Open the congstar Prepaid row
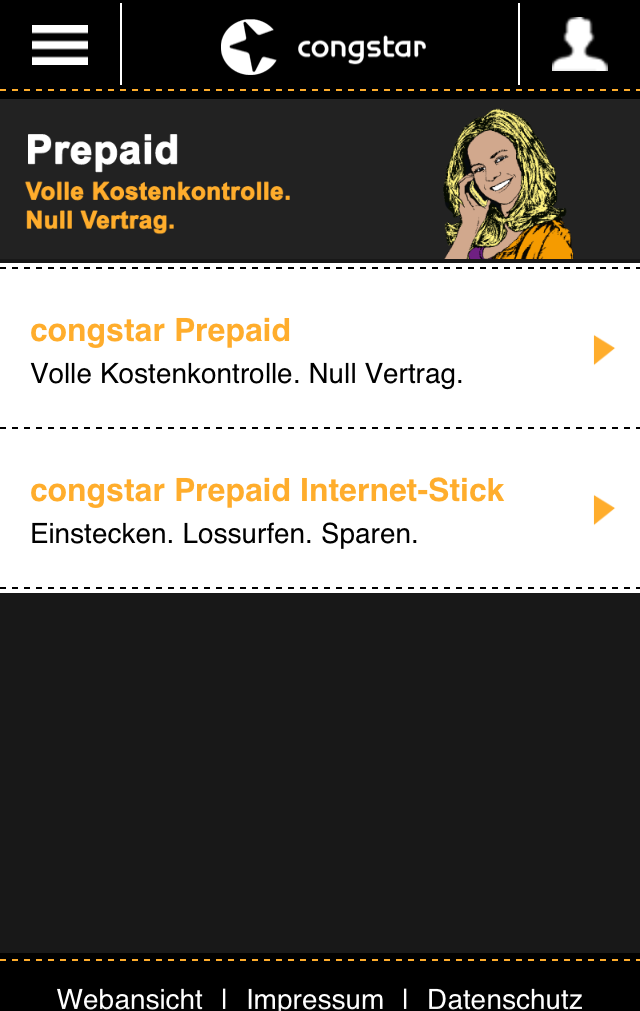640x1011 pixels. coord(320,349)
